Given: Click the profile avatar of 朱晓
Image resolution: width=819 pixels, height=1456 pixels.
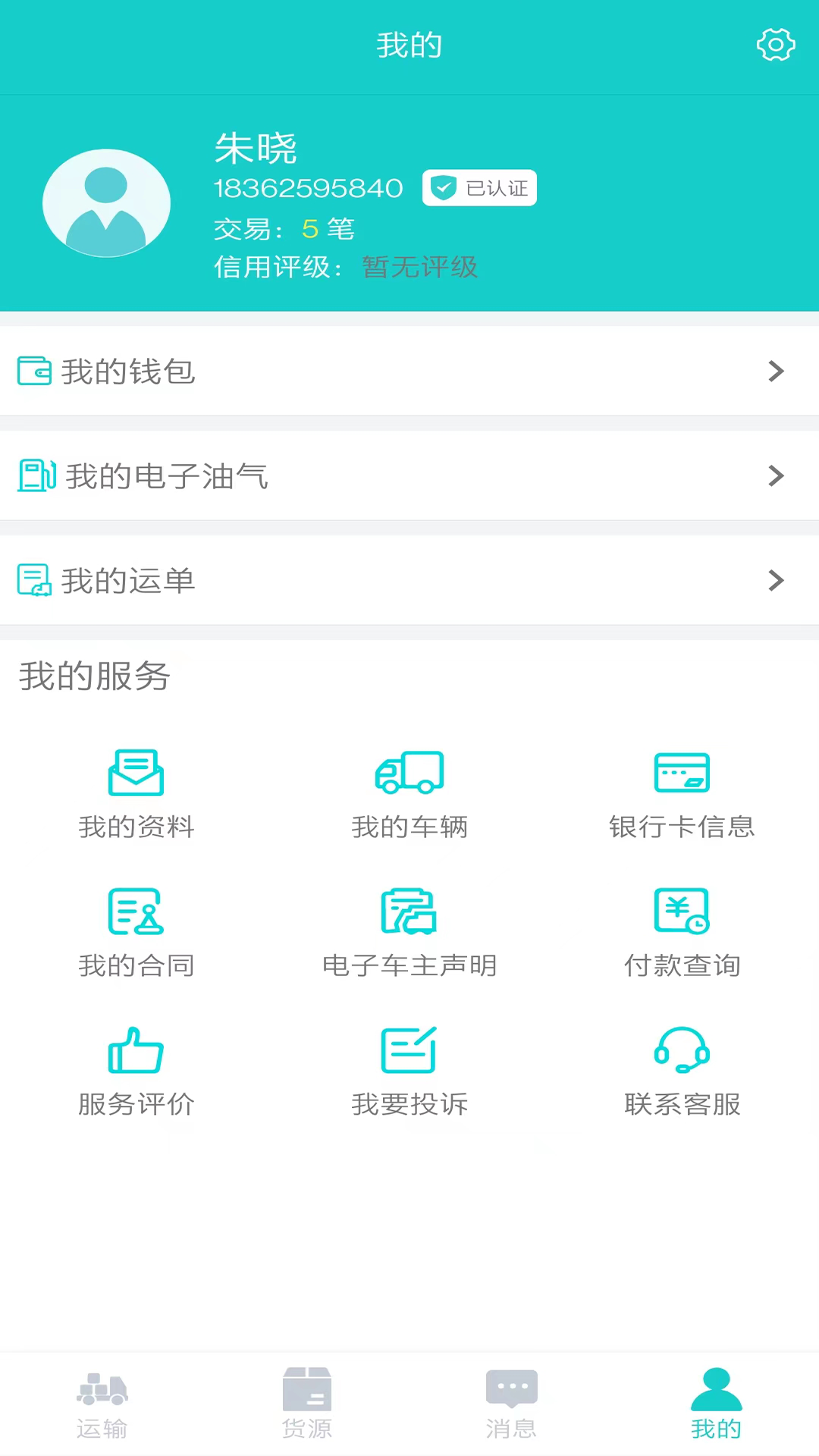Looking at the screenshot, I should click(106, 202).
